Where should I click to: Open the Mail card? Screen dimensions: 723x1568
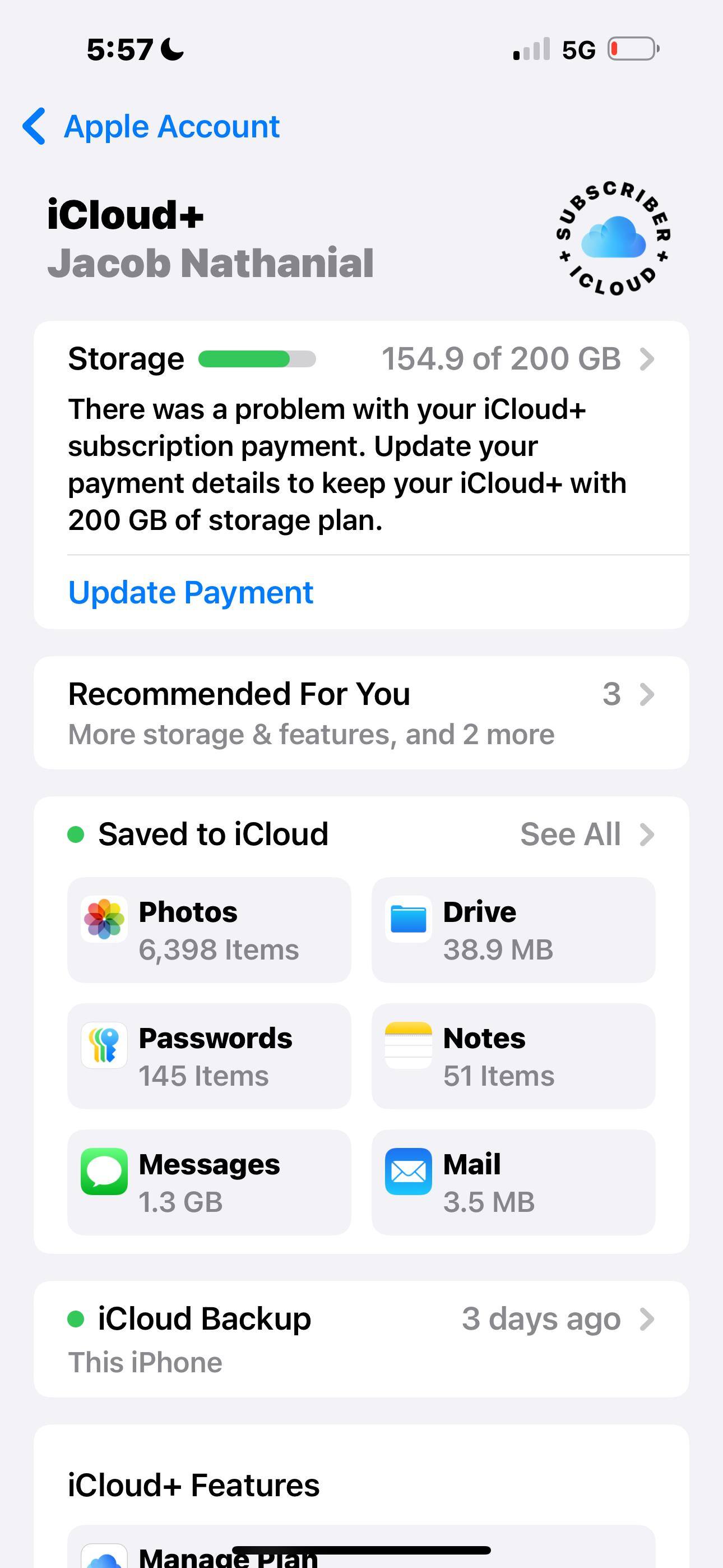point(513,1182)
